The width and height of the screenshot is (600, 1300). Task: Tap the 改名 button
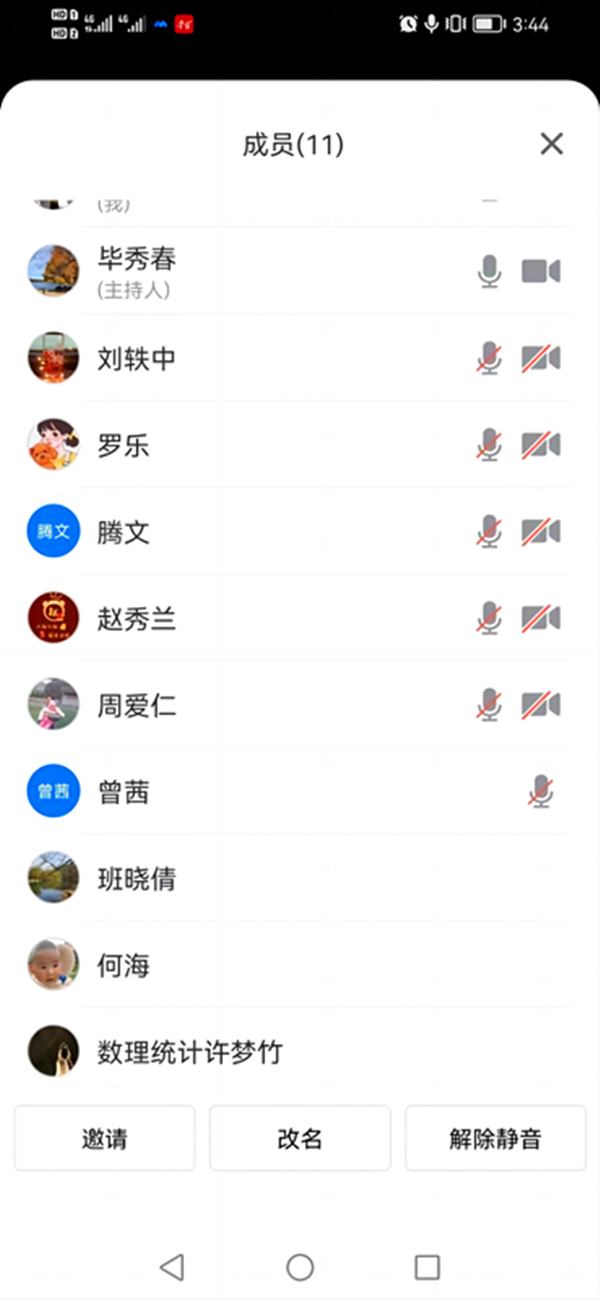tap(299, 1138)
